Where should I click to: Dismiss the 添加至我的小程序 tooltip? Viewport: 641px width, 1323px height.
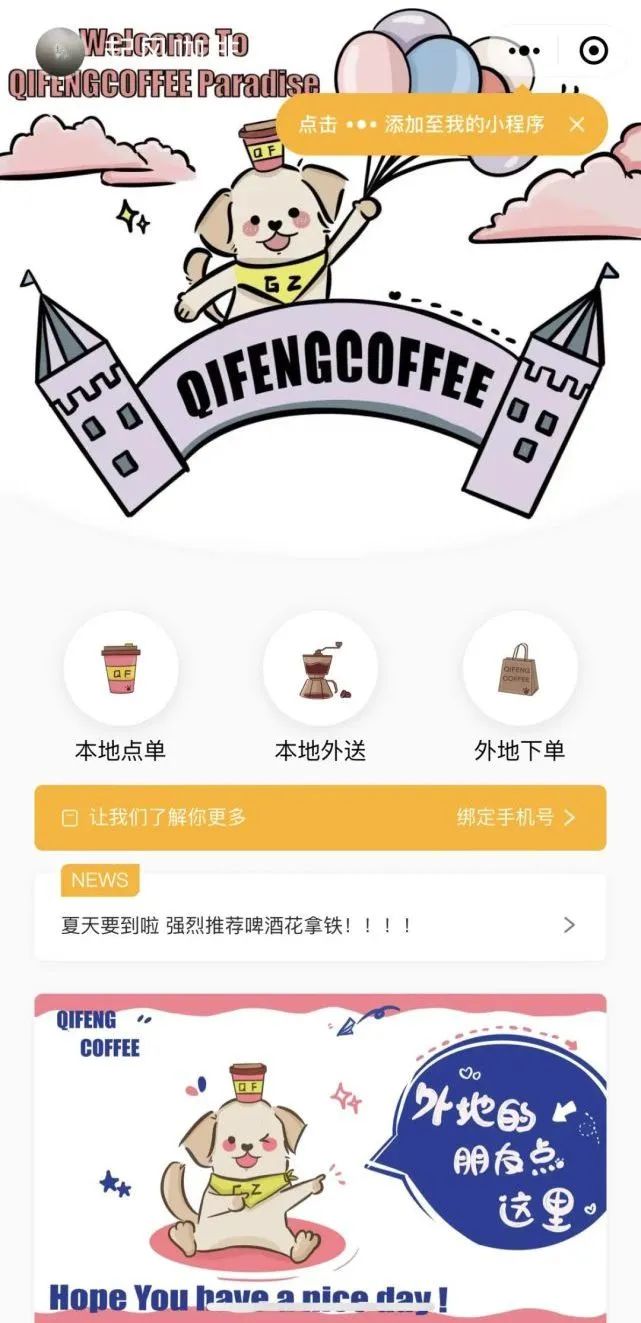click(577, 124)
